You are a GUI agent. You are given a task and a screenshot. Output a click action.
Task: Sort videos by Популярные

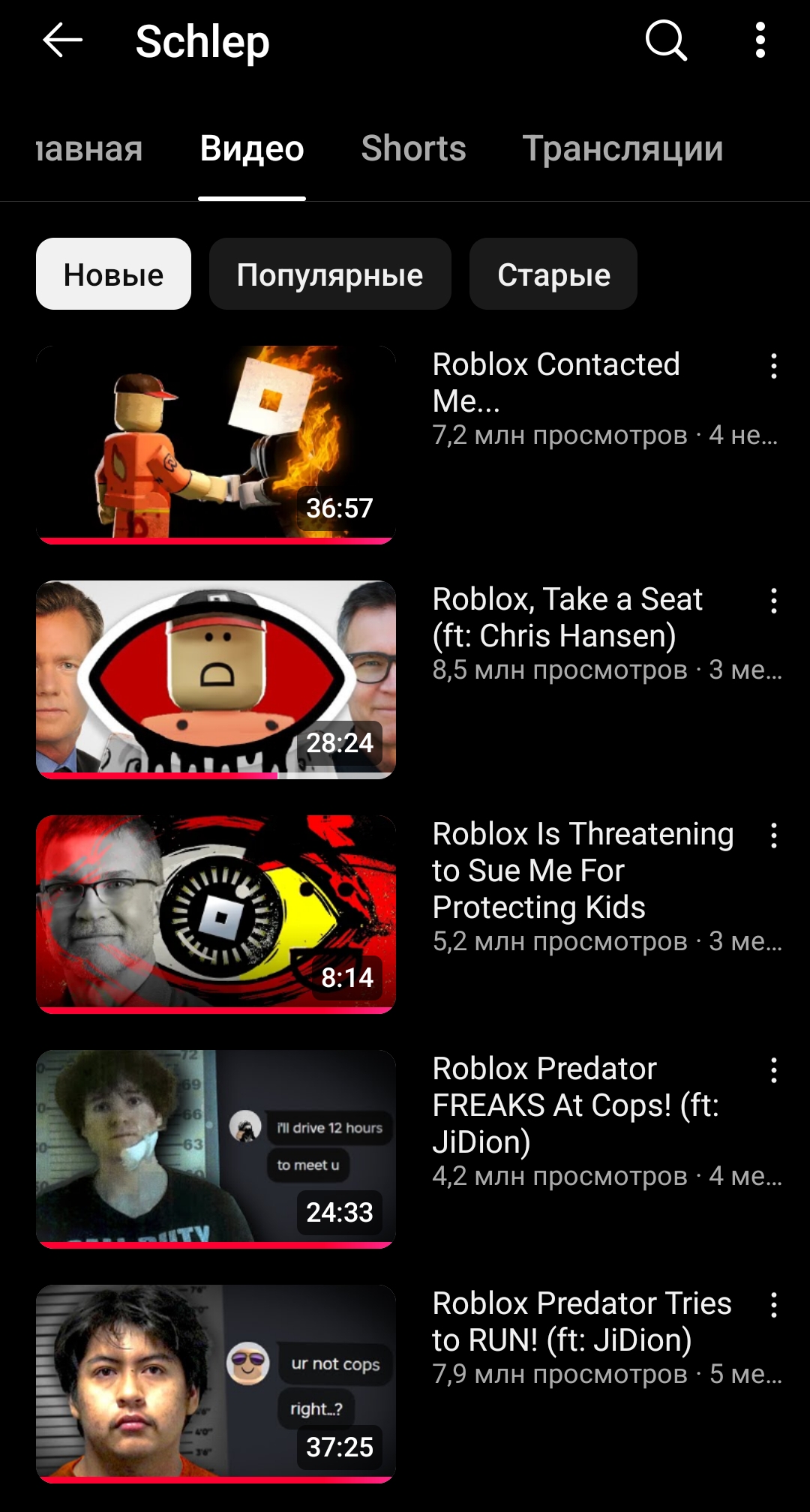(x=330, y=274)
